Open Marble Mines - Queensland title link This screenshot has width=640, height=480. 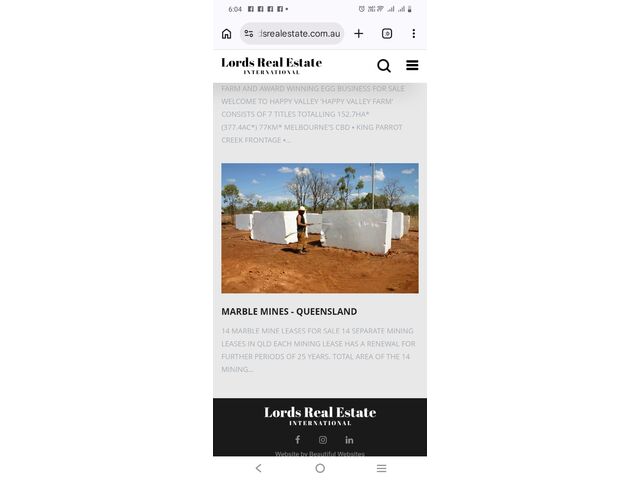click(289, 311)
